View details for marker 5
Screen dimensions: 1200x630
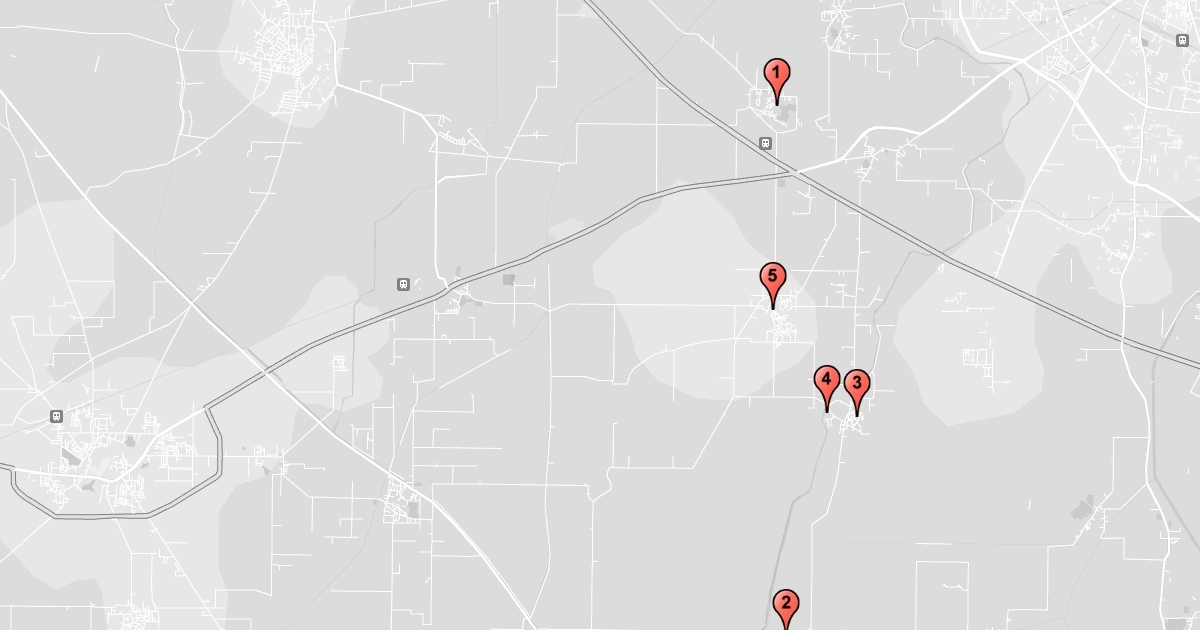pos(772,278)
